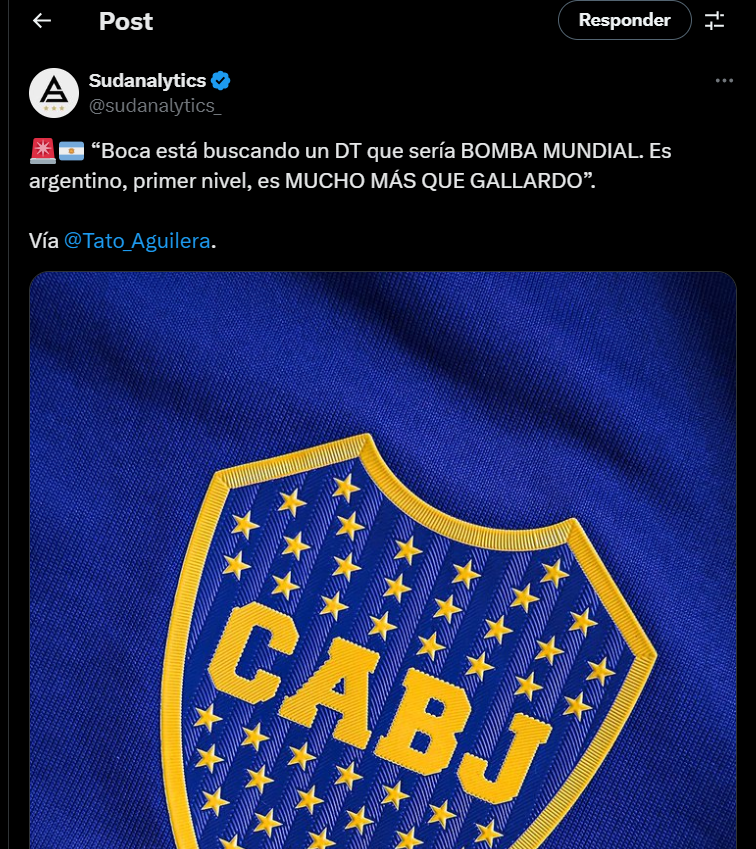Open the Boca Juniors crest image
This screenshot has height=849, width=756.
(x=383, y=560)
